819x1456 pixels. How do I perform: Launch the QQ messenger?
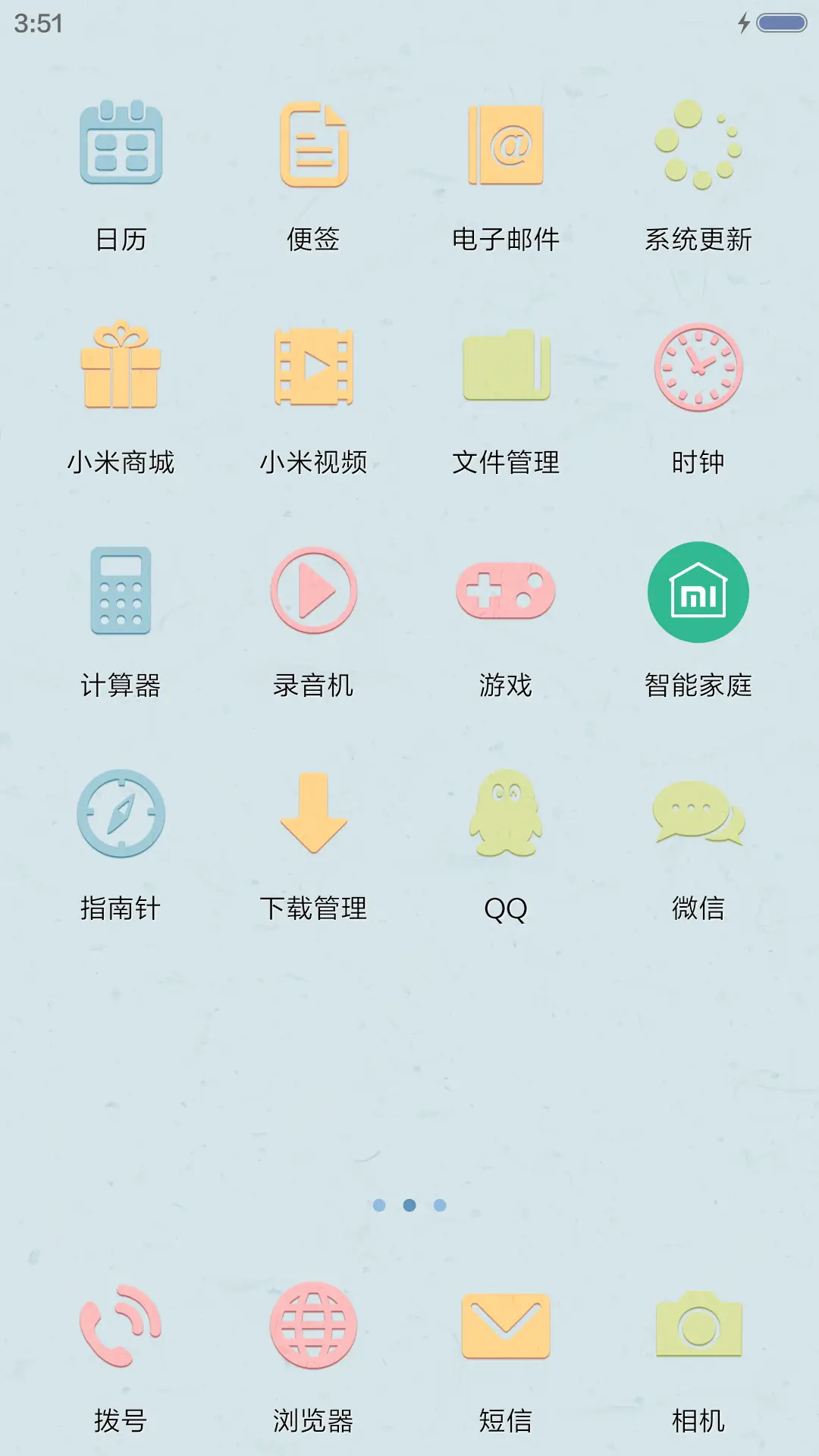[507, 815]
